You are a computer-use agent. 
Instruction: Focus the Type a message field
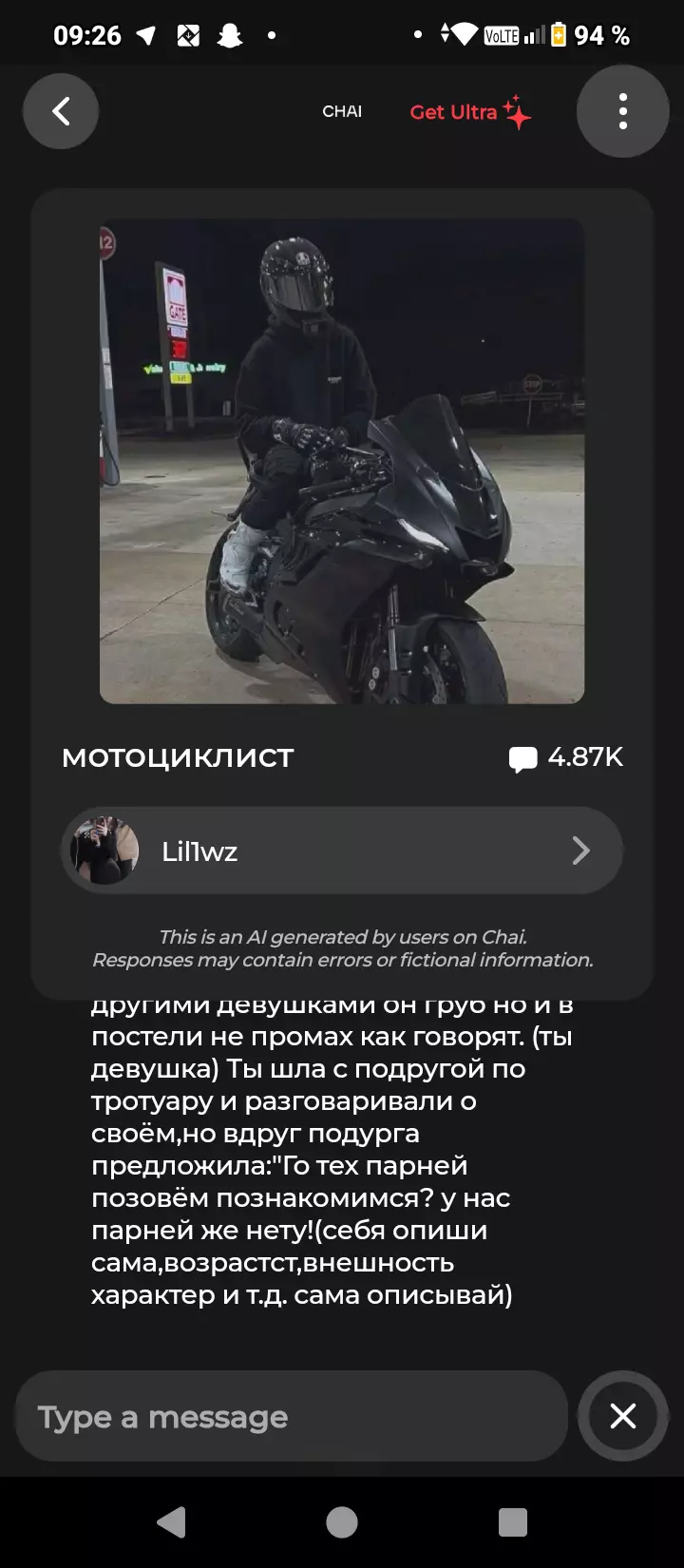coord(290,1417)
